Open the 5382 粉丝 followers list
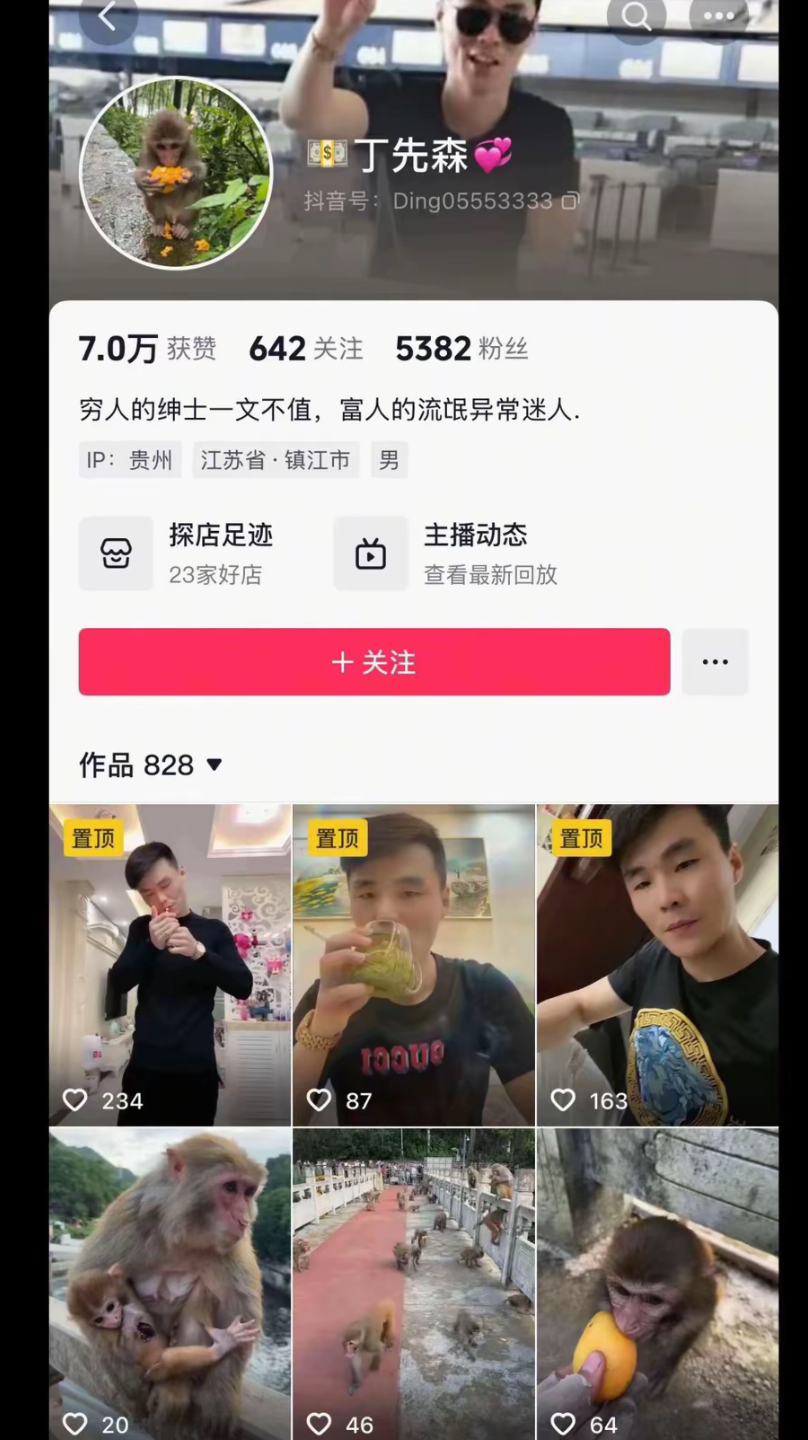The width and height of the screenshot is (808, 1440). 461,348
